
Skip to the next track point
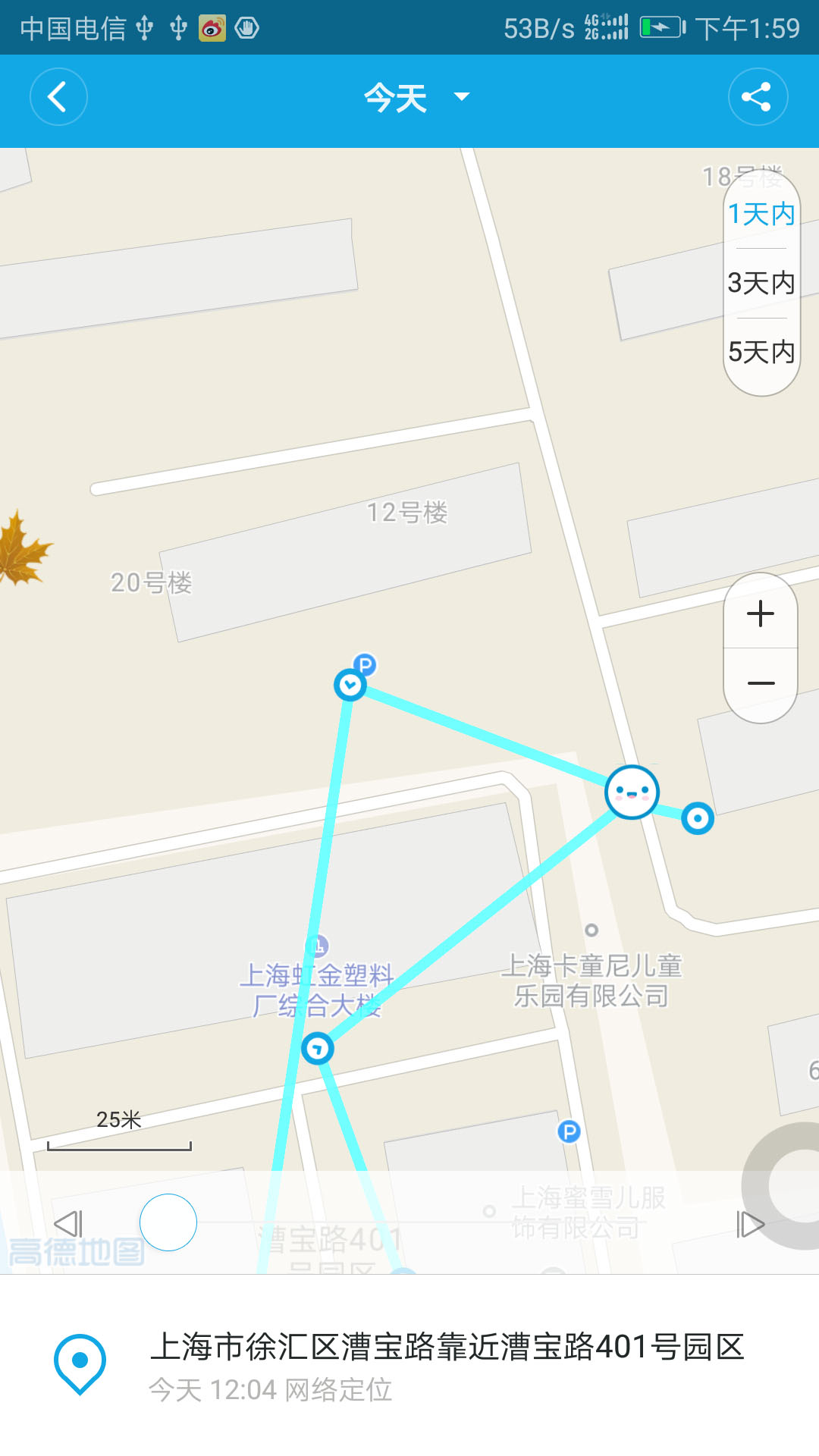751,1224
